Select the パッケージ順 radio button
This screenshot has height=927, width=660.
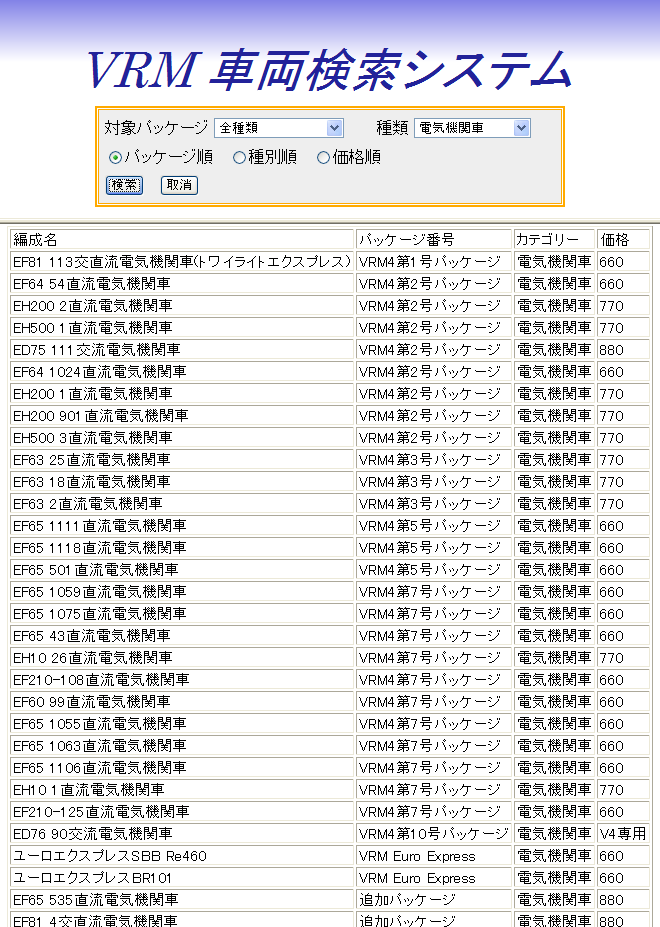(116, 157)
